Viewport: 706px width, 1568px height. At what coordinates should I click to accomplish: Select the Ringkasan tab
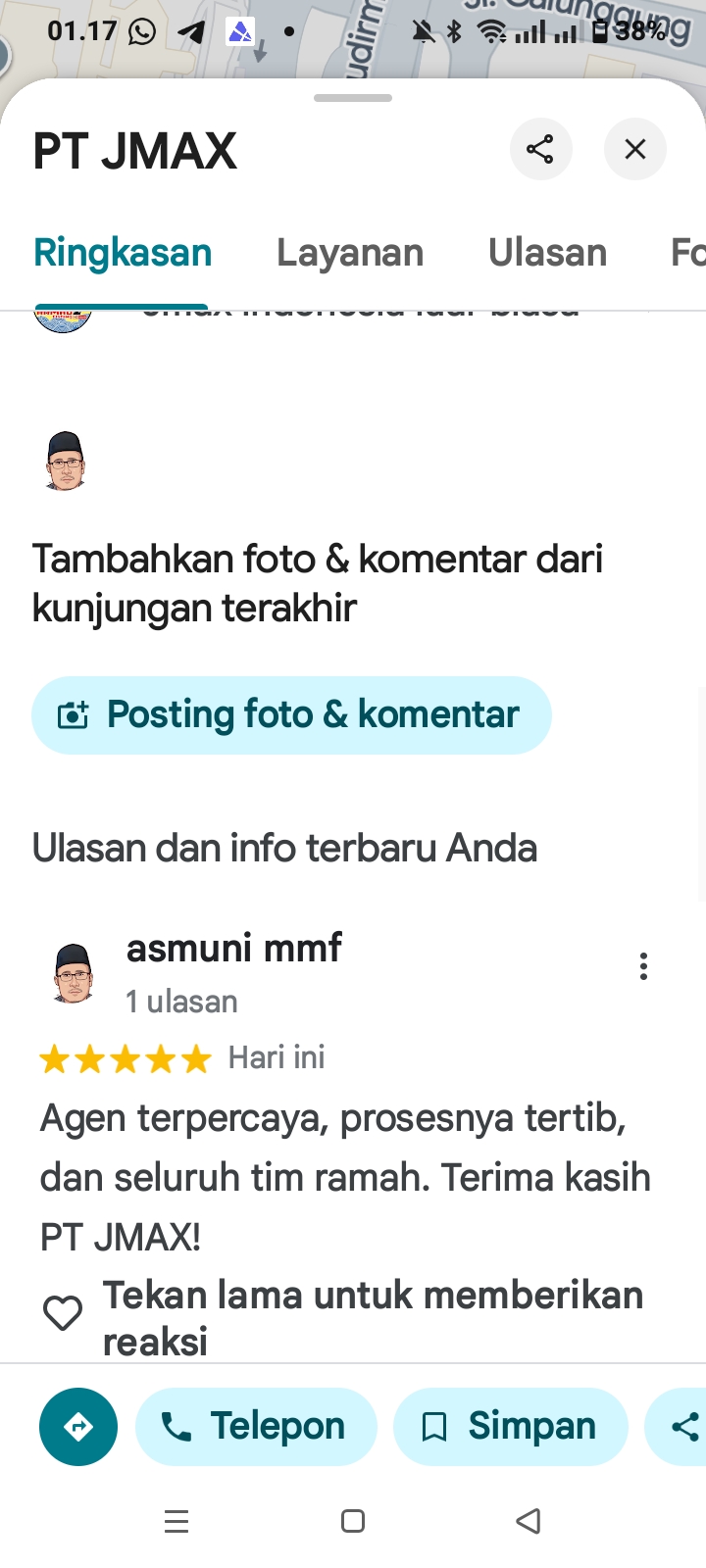coord(123,253)
